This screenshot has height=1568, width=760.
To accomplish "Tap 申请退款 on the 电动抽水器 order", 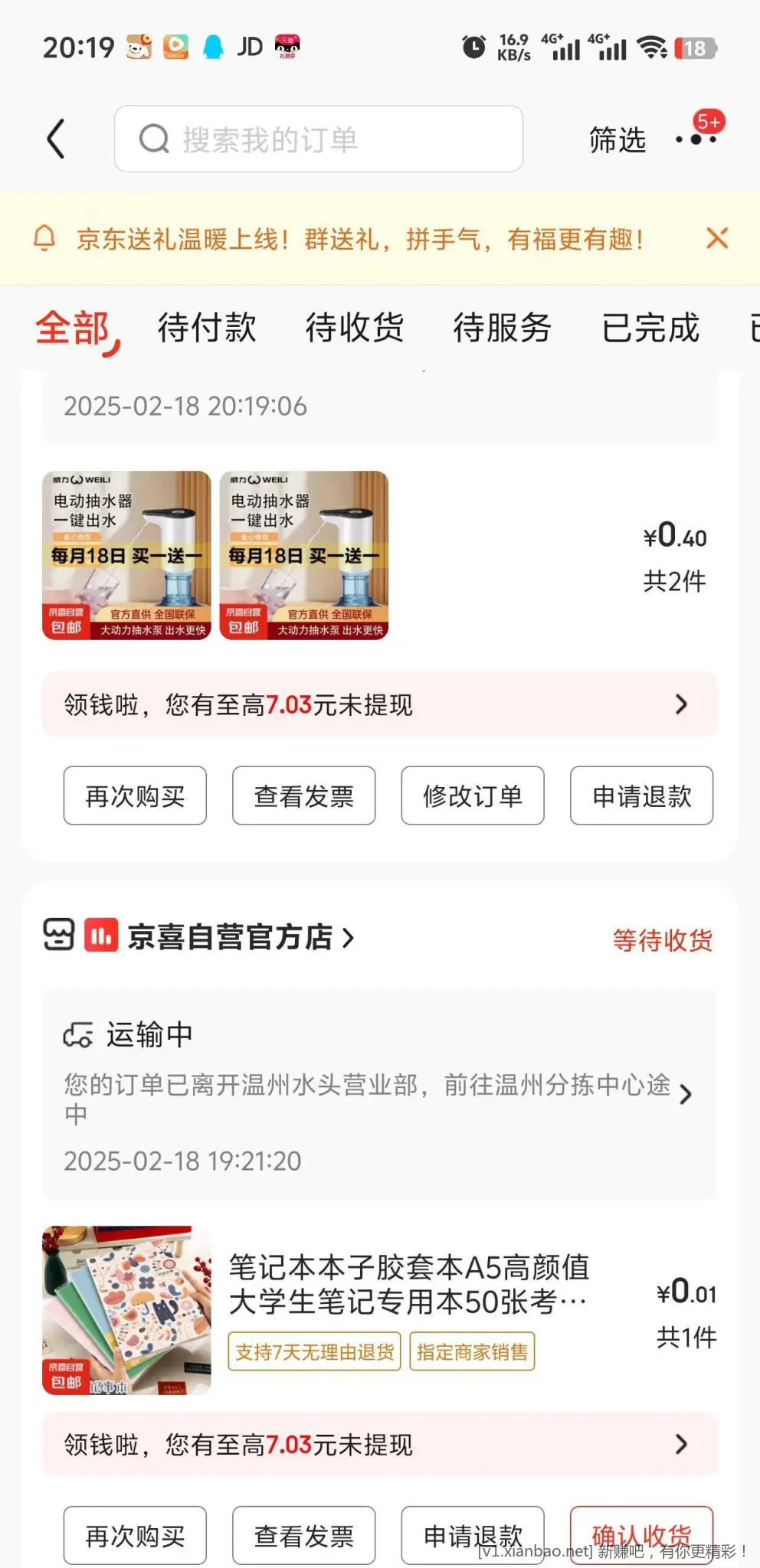I will click(641, 795).
